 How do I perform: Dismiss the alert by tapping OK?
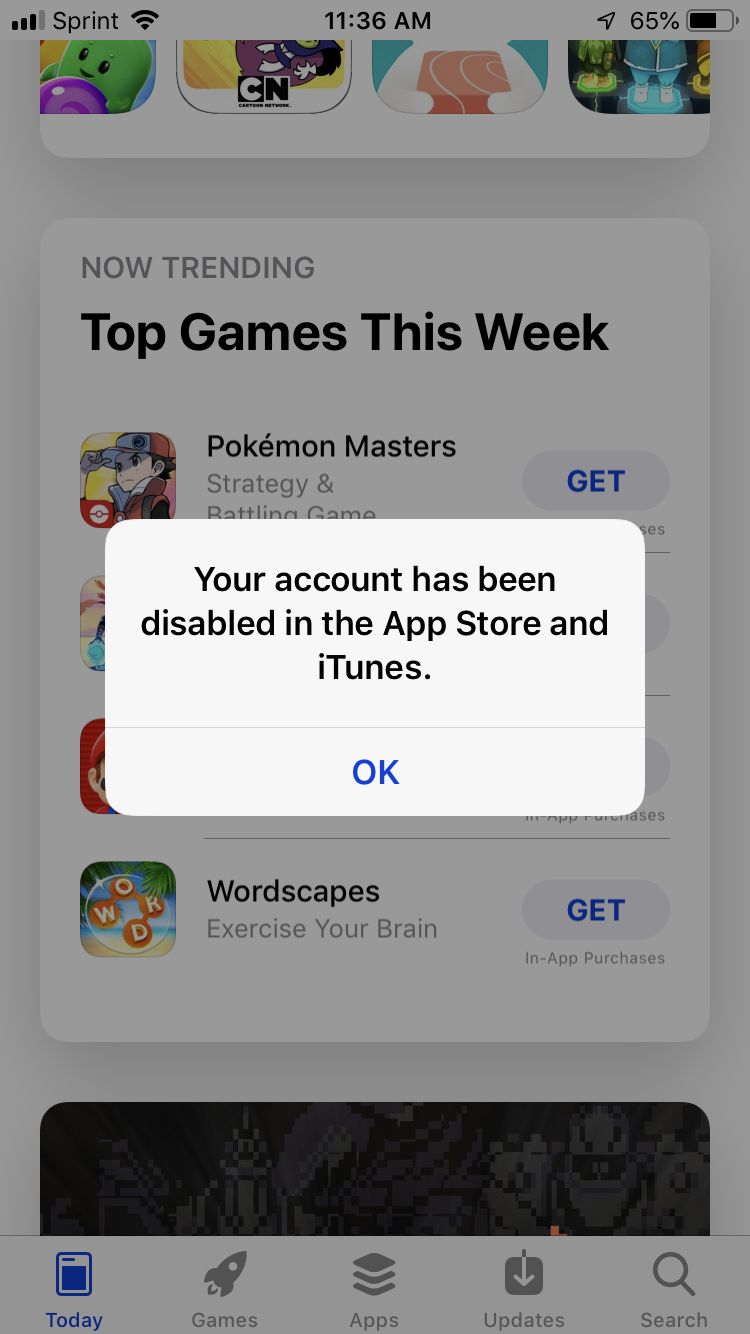click(x=375, y=771)
